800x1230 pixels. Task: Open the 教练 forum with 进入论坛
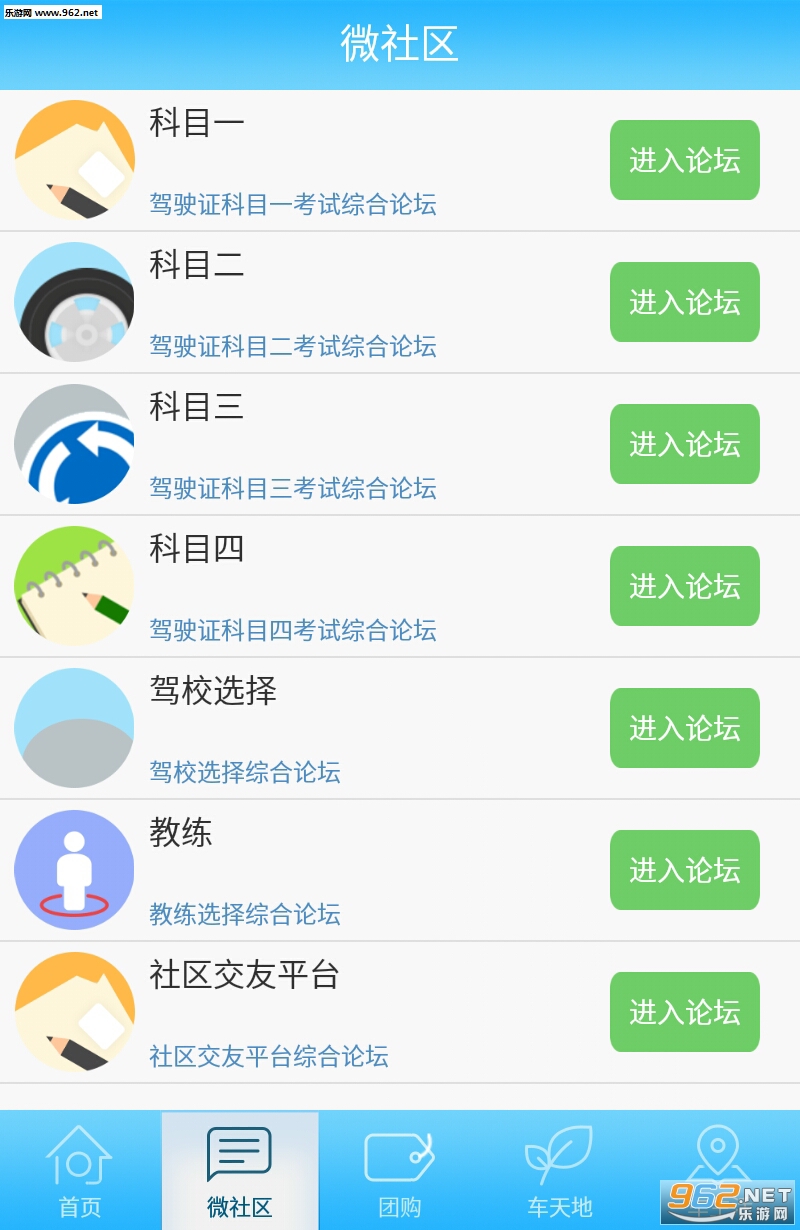coord(684,870)
